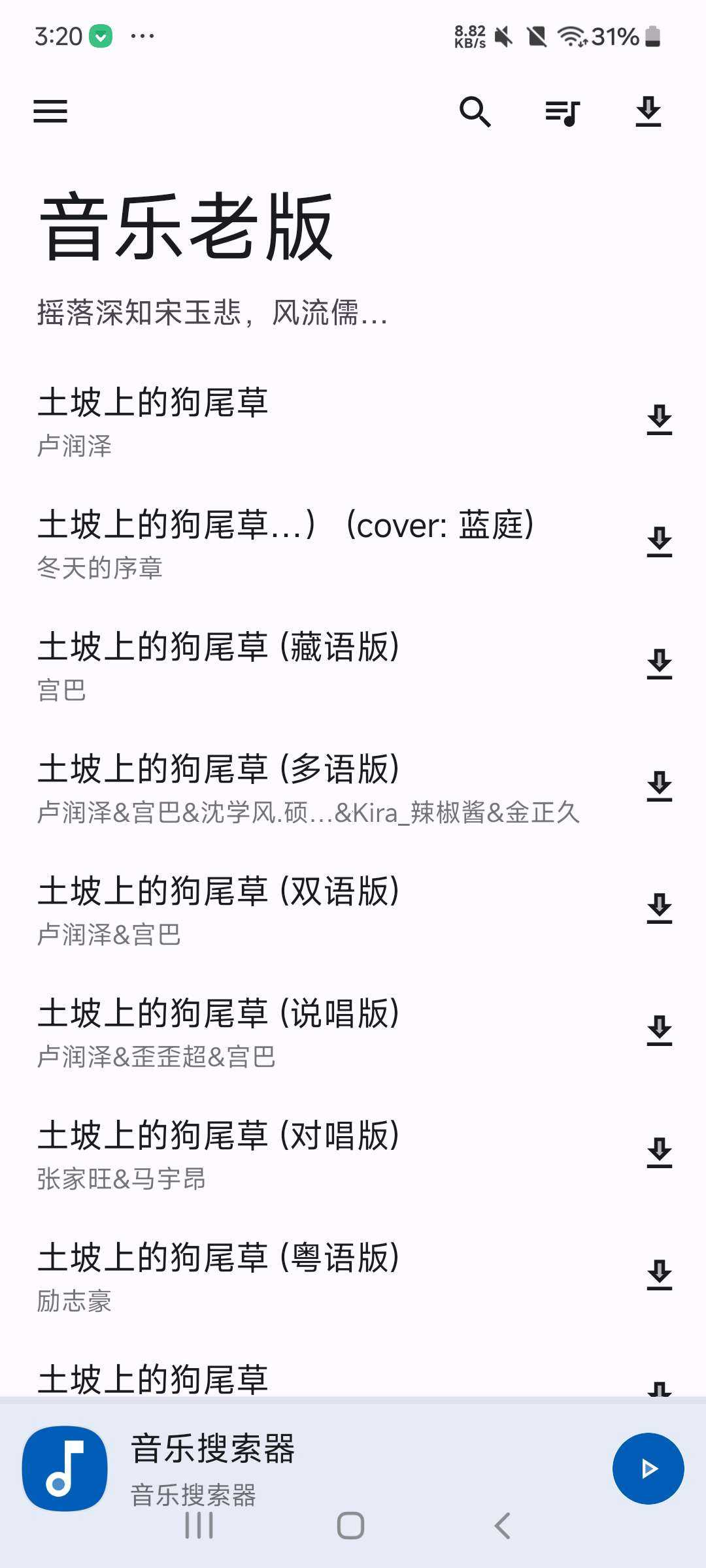Viewport: 706px width, 1568px height.
Task: Download the 多语版 song
Action: pyautogui.click(x=660, y=787)
